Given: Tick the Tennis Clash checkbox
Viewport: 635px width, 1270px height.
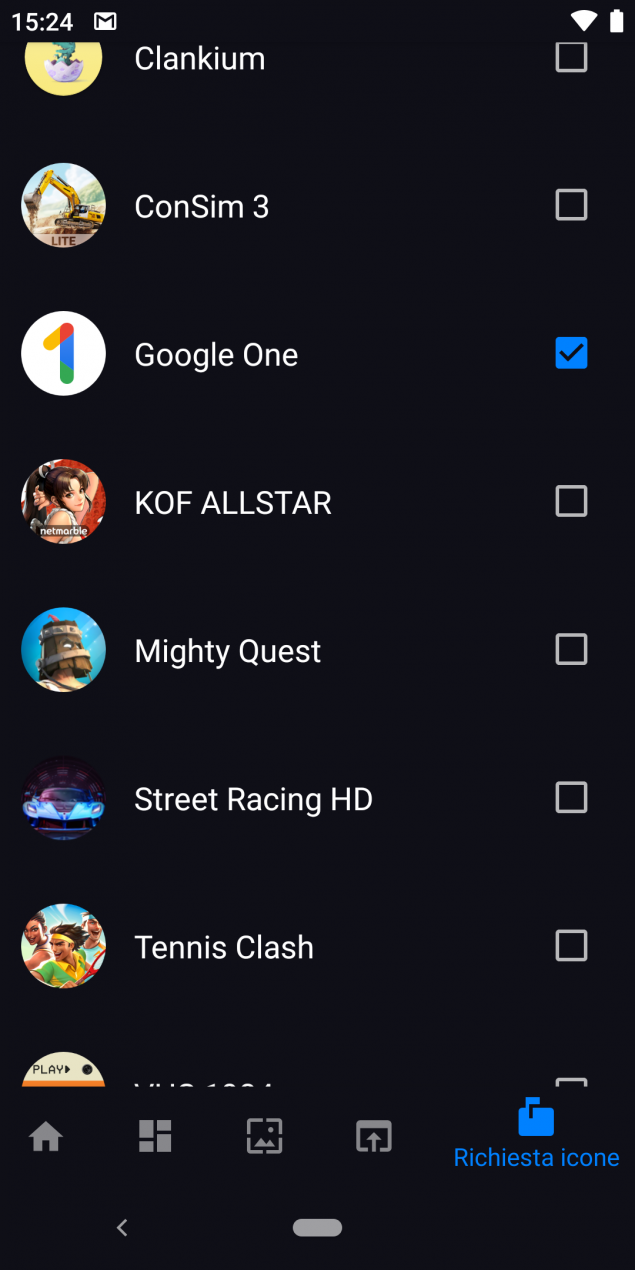Looking at the screenshot, I should tap(571, 945).
